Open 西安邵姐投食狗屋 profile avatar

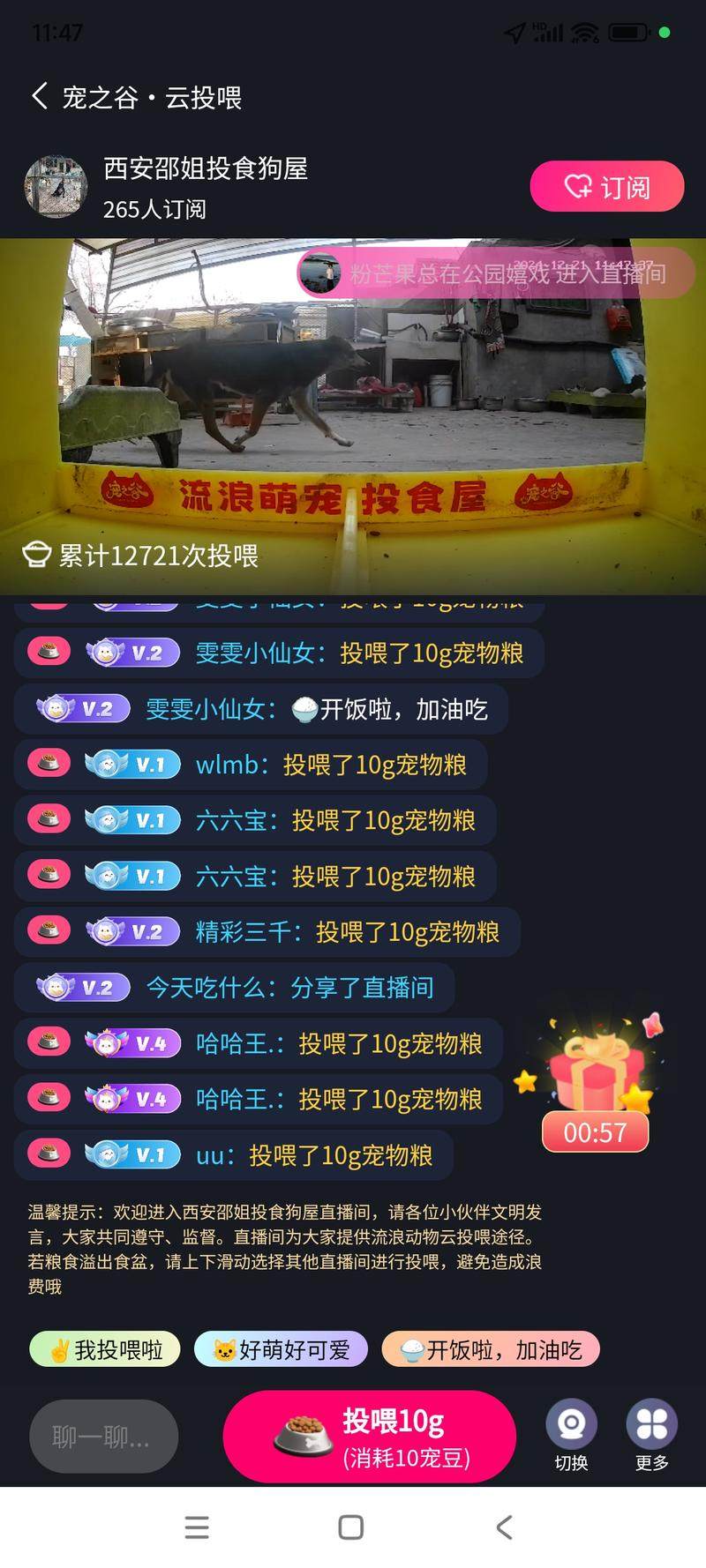pos(56,187)
